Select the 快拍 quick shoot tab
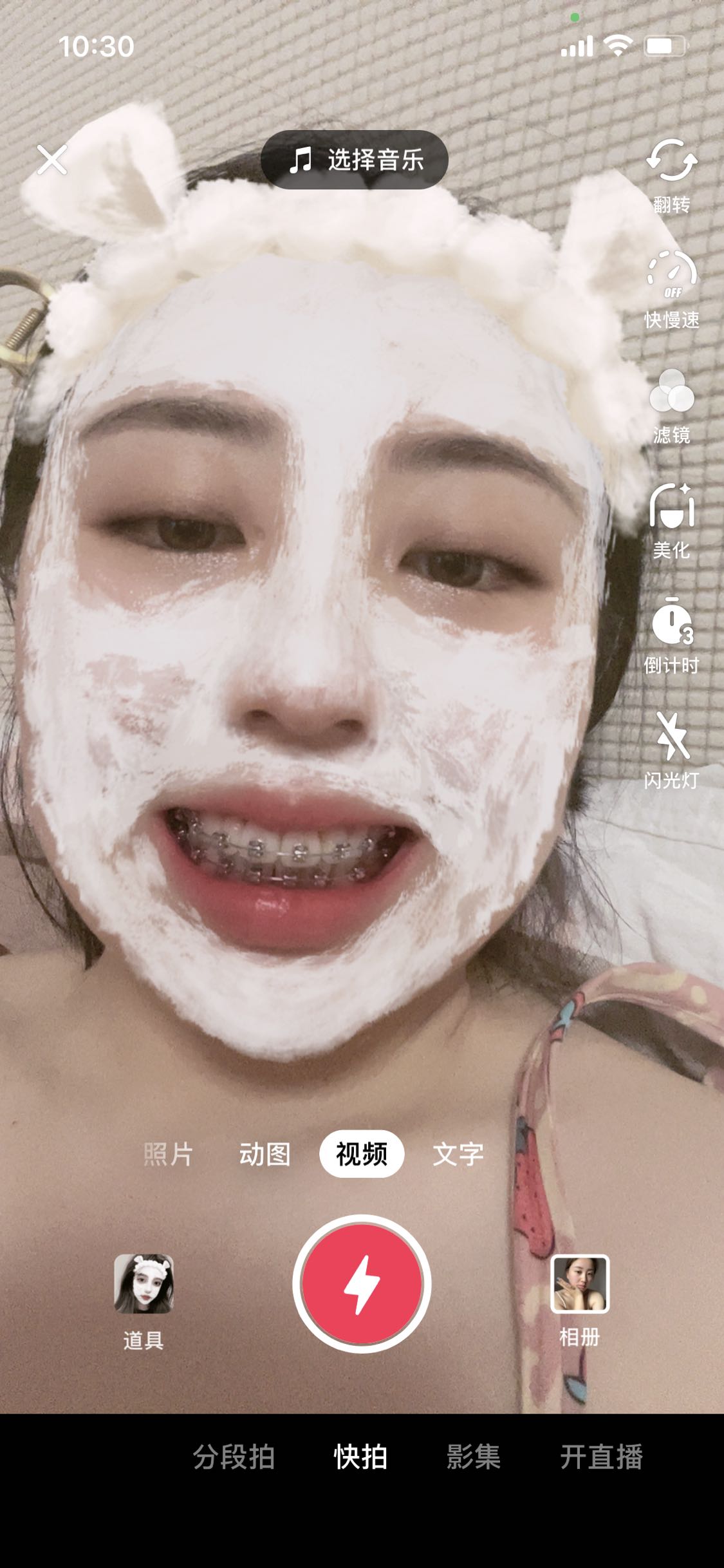 pyautogui.click(x=360, y=1457)
